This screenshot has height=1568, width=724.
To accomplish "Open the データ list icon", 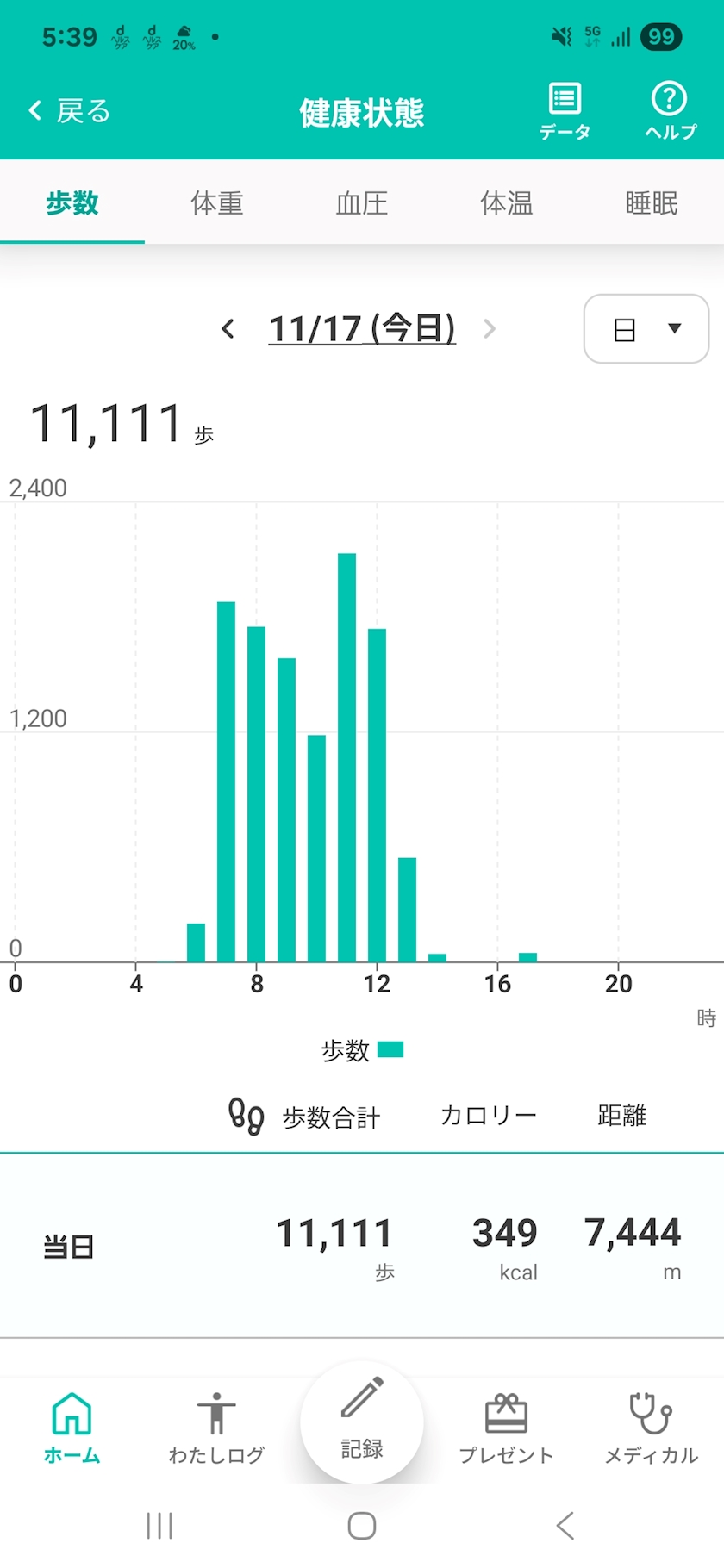I will [565, 112].
